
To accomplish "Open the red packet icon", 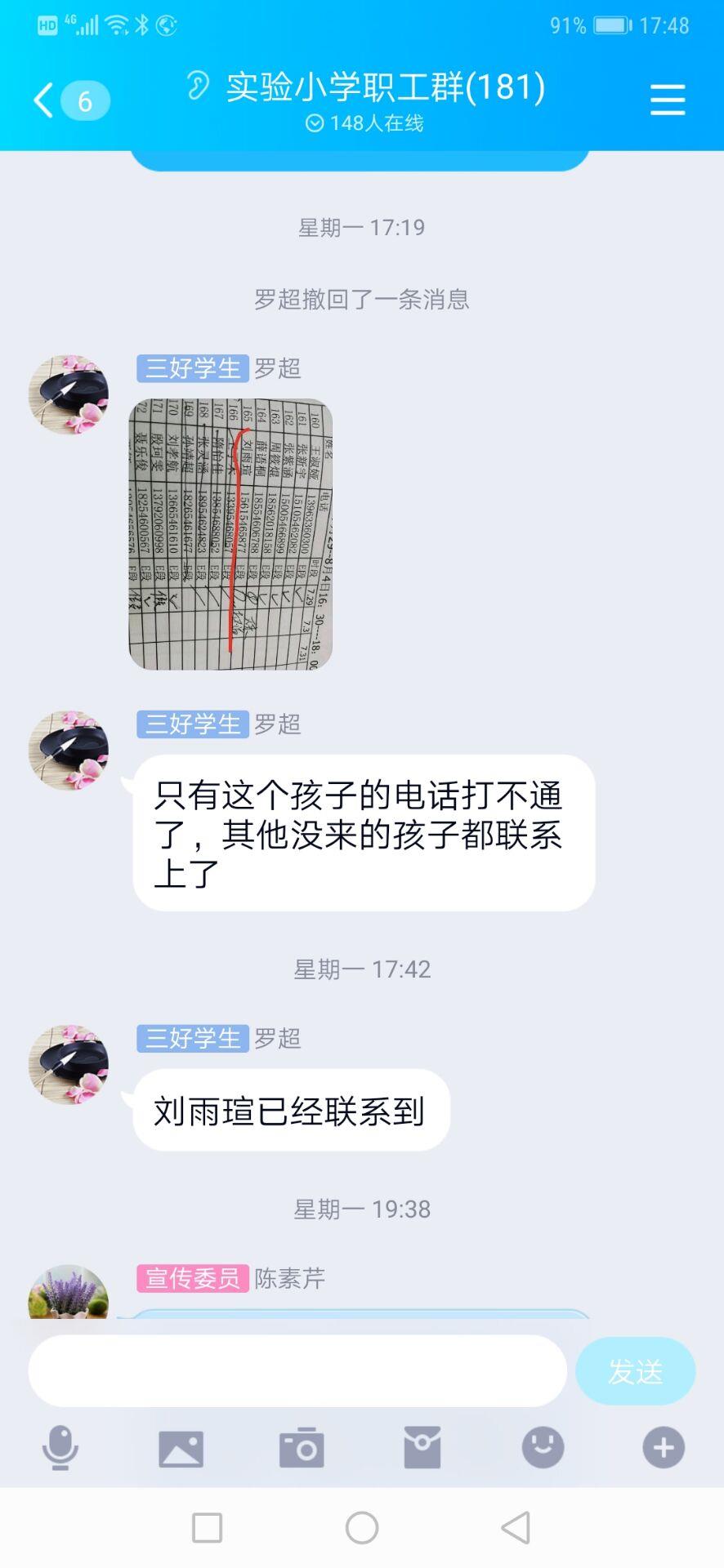I will pos(422,1448).
